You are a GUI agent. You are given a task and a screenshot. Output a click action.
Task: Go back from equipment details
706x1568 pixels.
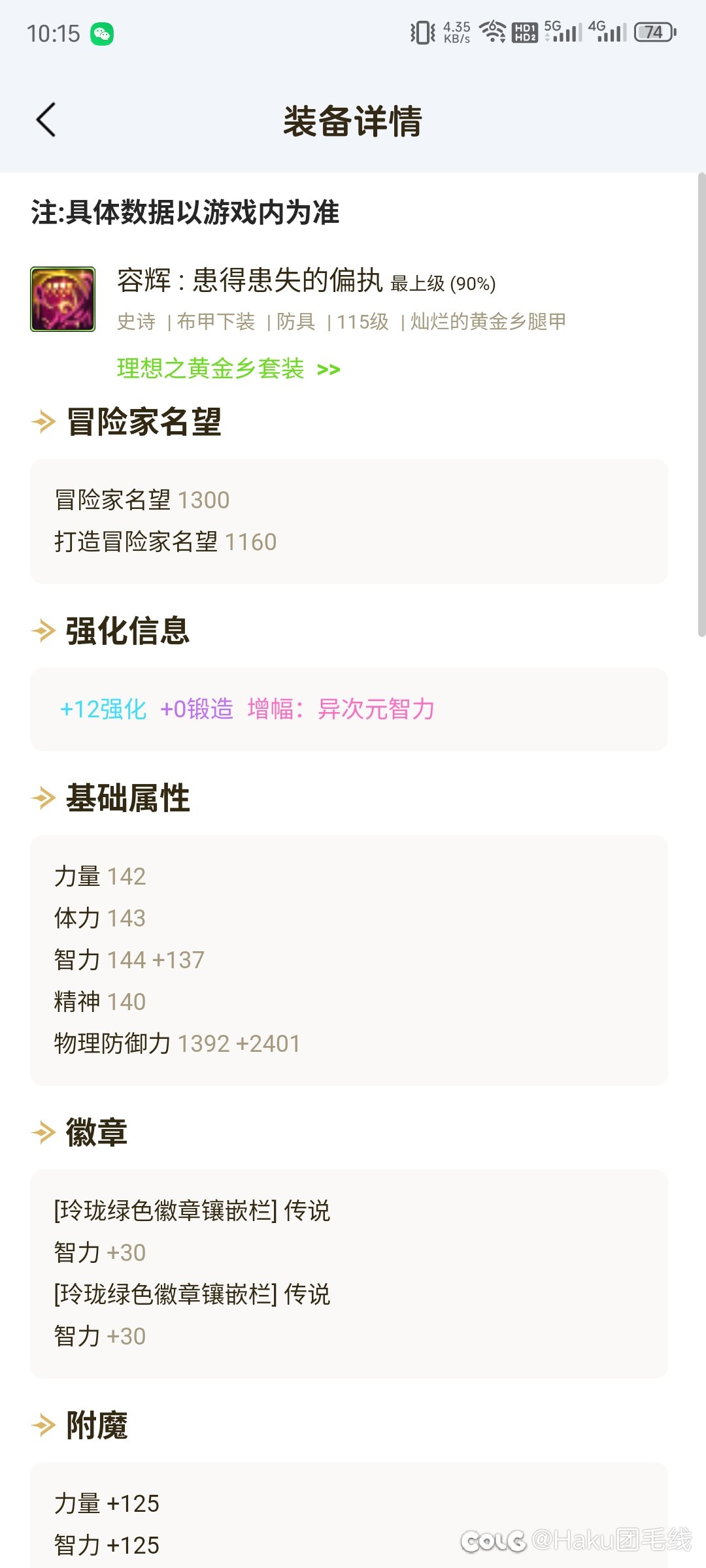[x=46, y=120]
